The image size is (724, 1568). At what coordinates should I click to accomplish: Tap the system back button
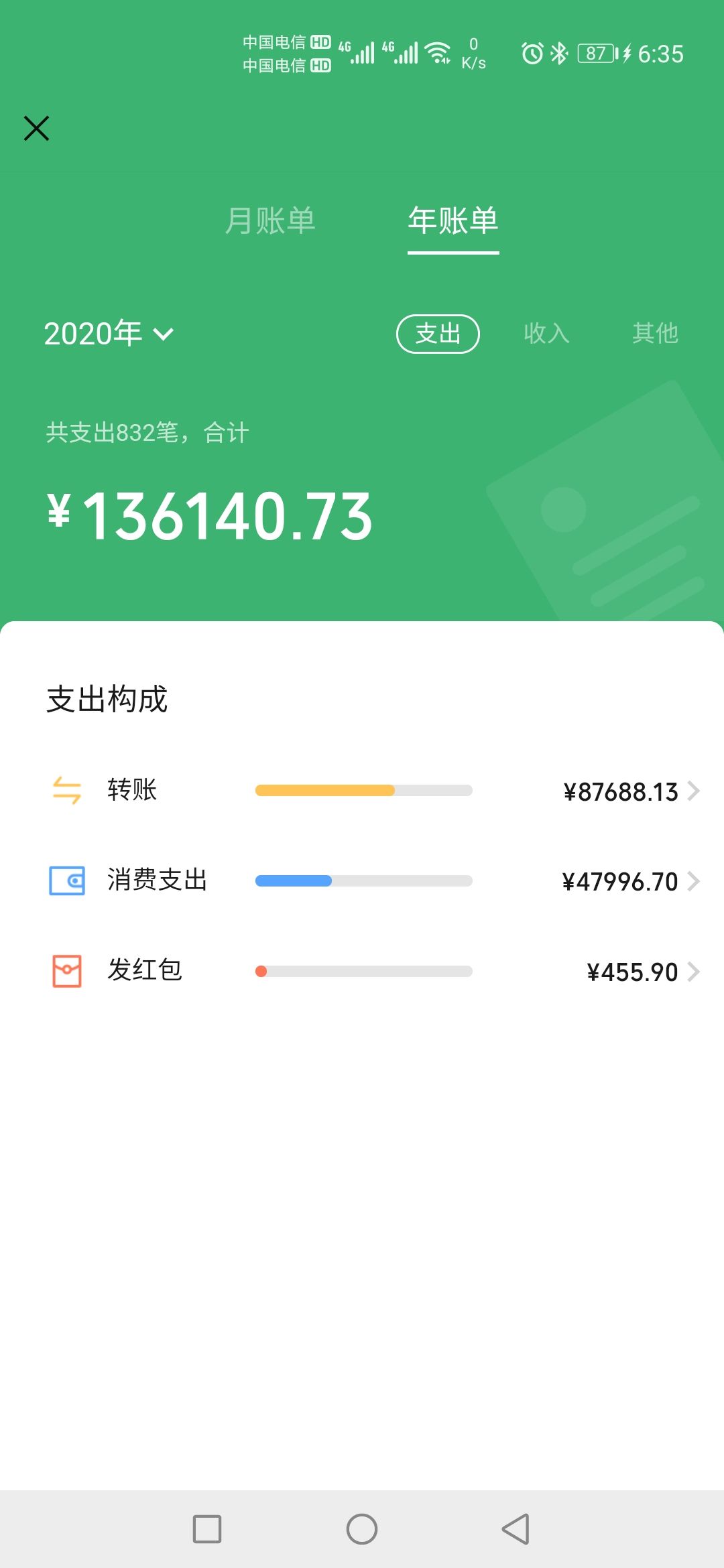coord(516,1529)
